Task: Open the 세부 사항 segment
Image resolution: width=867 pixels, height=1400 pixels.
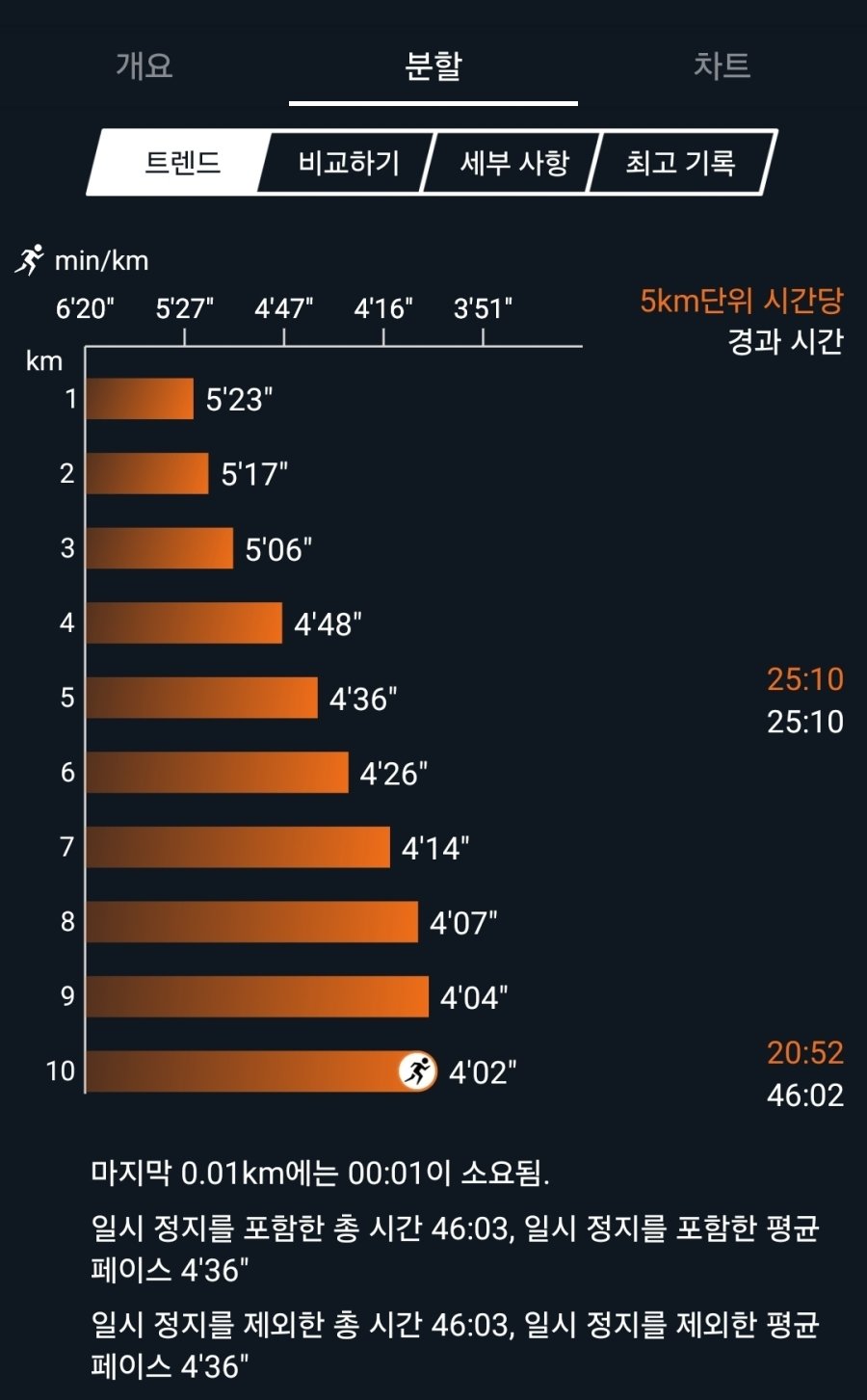Action: [514, 163]
